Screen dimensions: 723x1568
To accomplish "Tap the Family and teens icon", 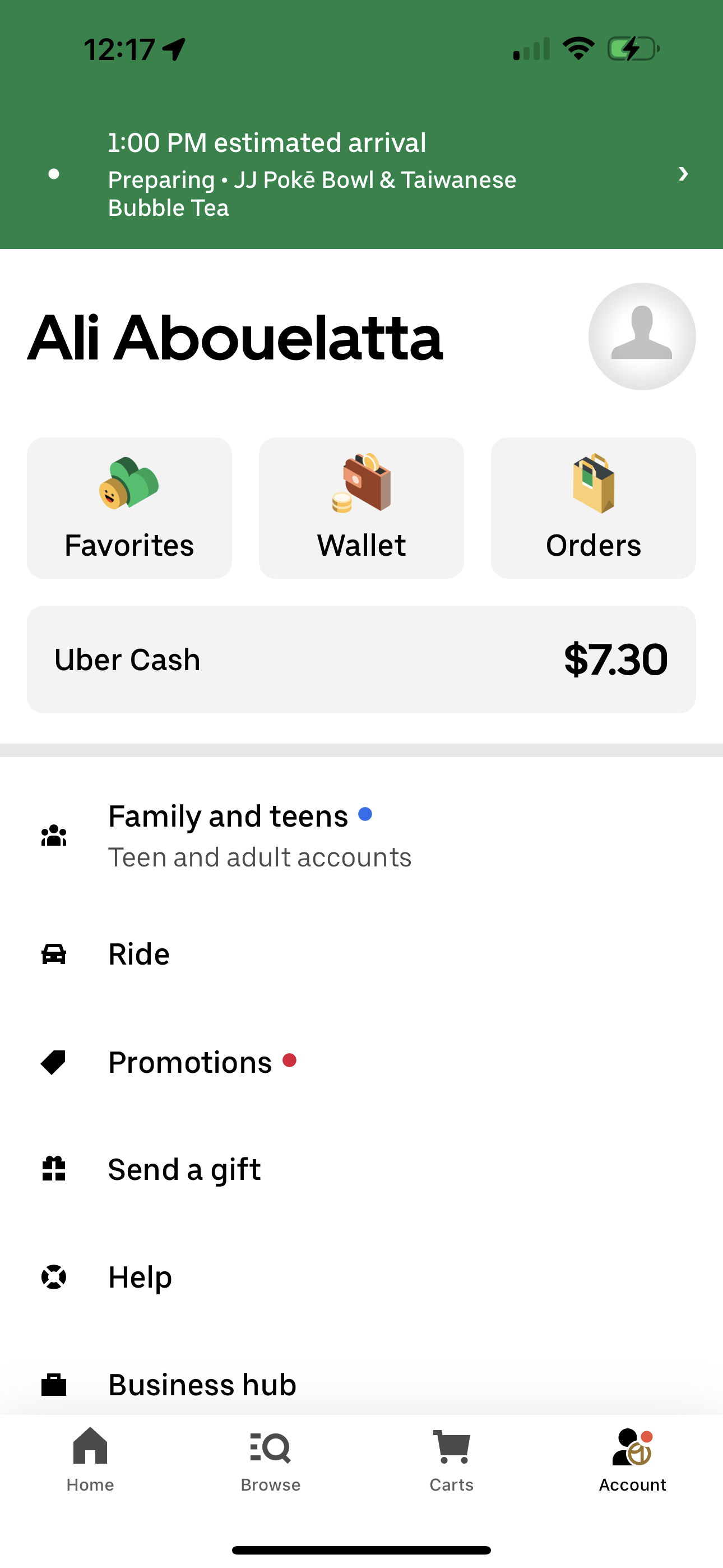I will click(x=54, y=835).
